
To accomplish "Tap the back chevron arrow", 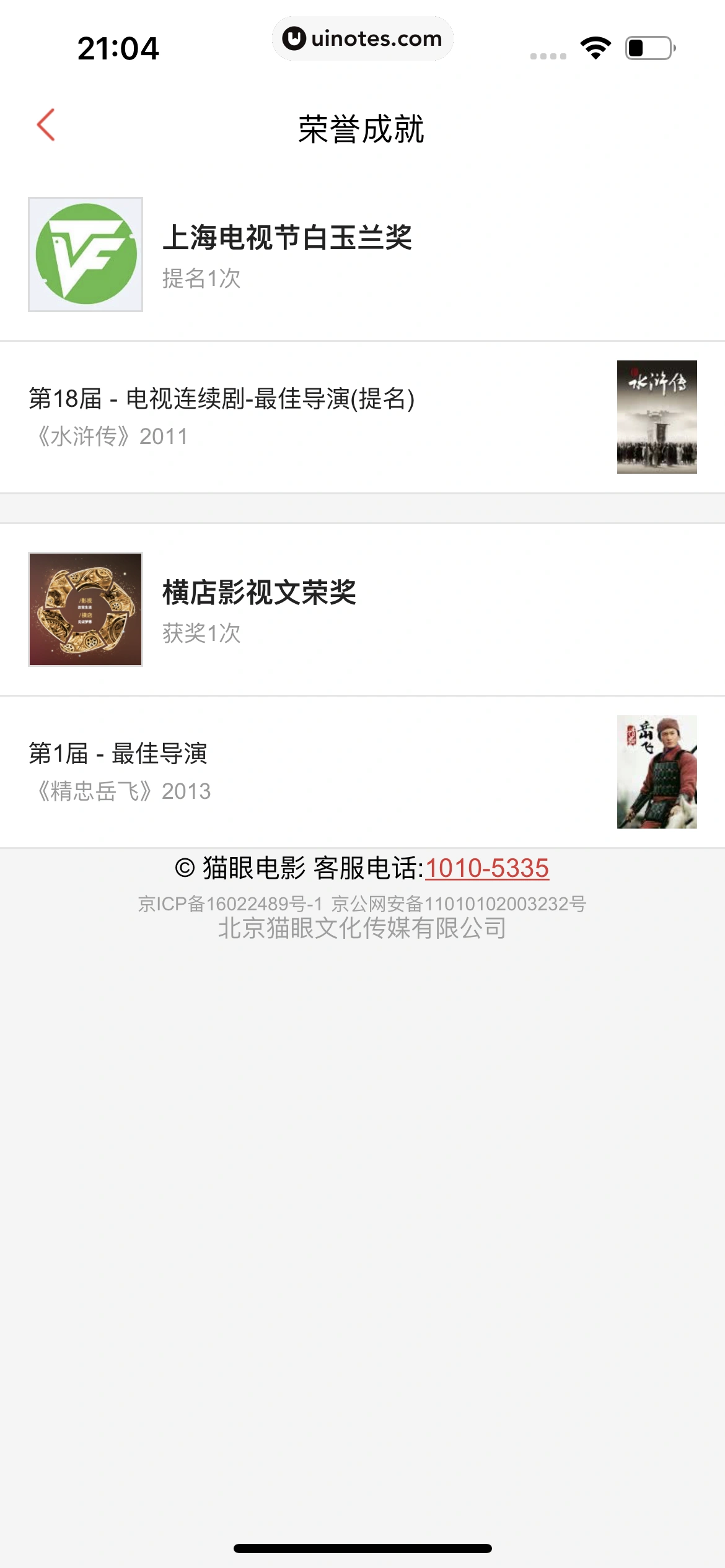I will pos(44,124).
